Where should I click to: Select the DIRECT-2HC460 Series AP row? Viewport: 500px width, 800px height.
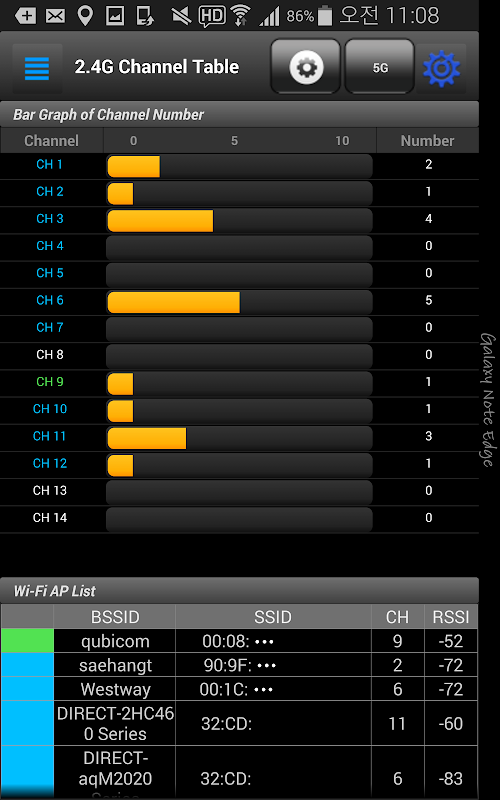tap(239, 723)
